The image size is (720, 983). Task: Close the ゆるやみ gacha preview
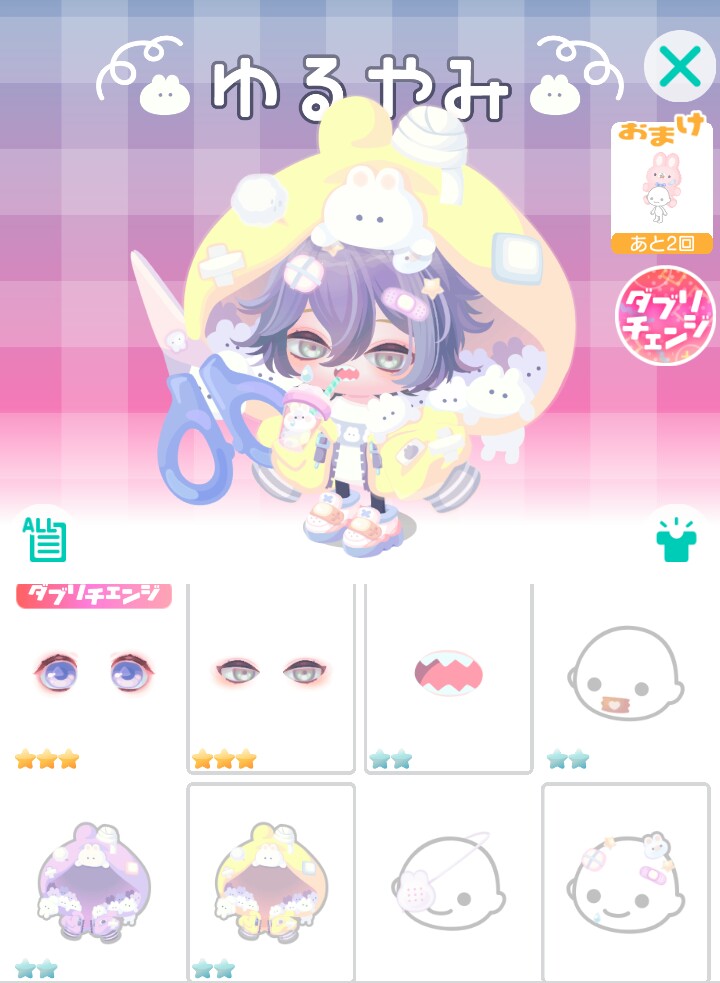pos(680,66)
